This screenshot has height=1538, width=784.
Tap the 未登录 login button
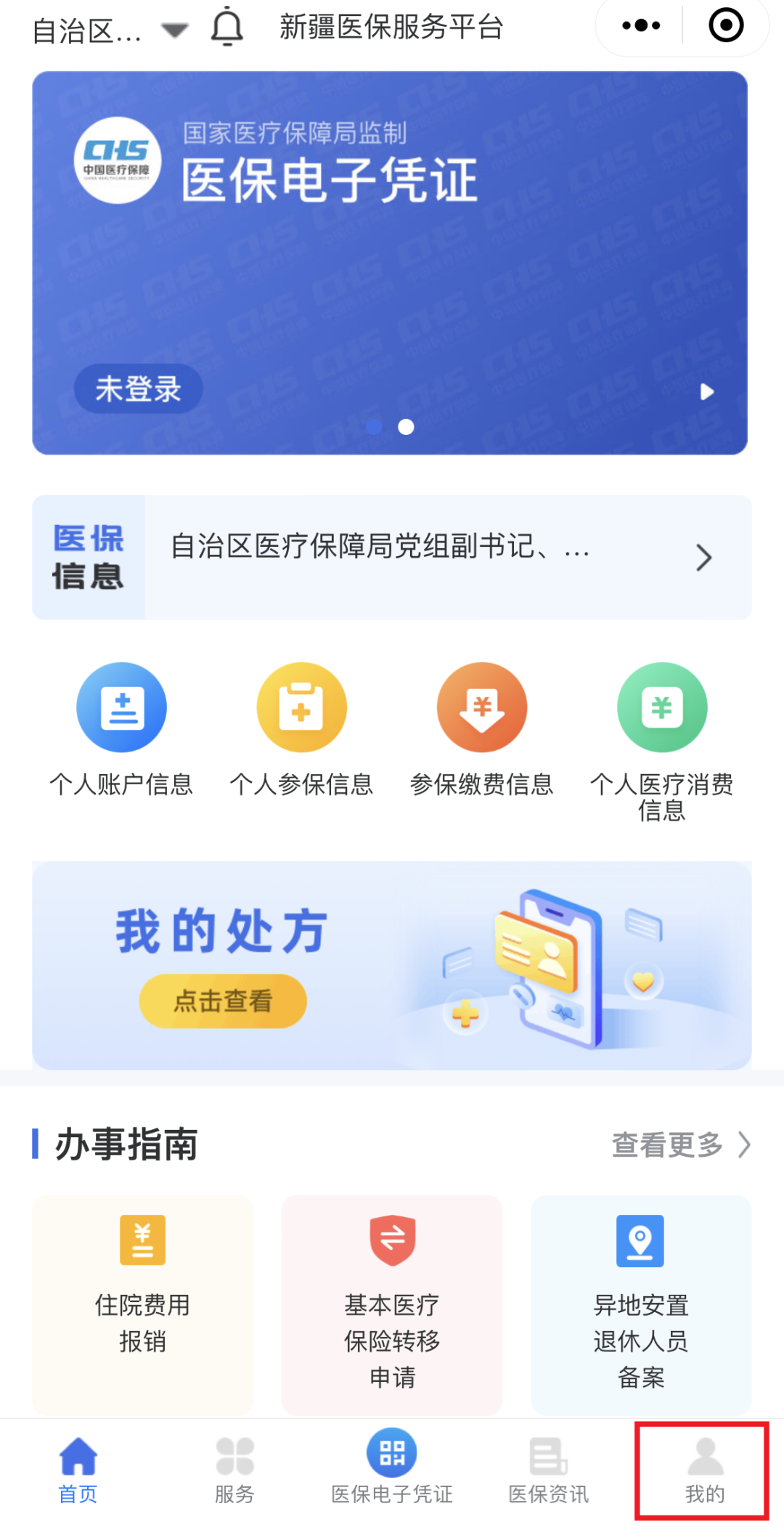138,389
